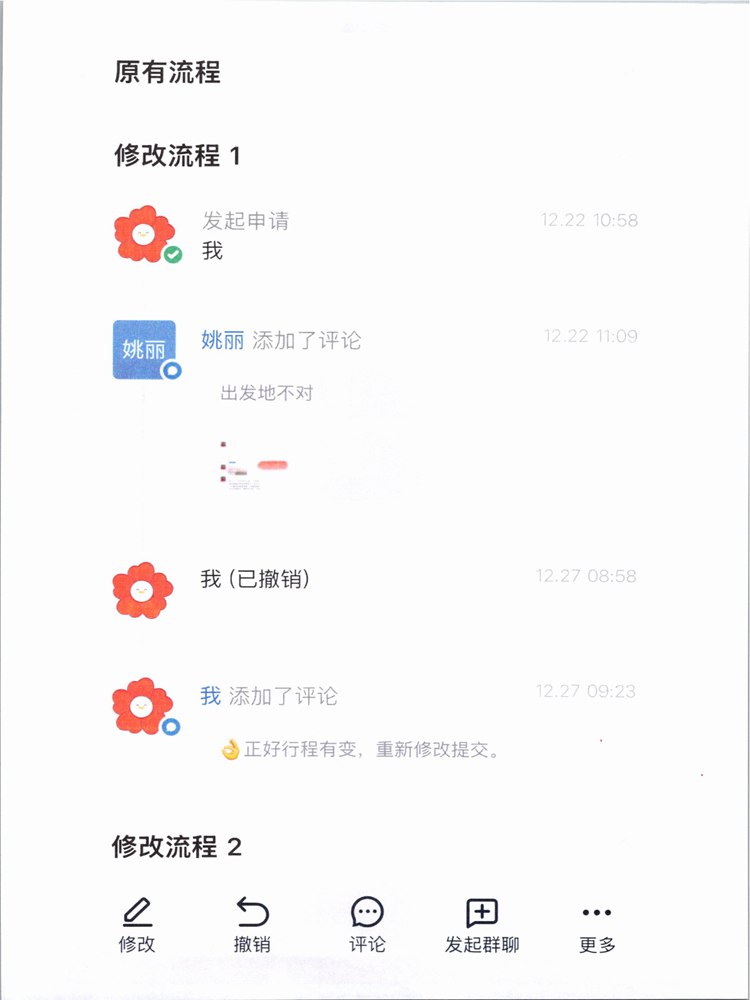Open 姚丽's profile from her comment

pos(223,340)
